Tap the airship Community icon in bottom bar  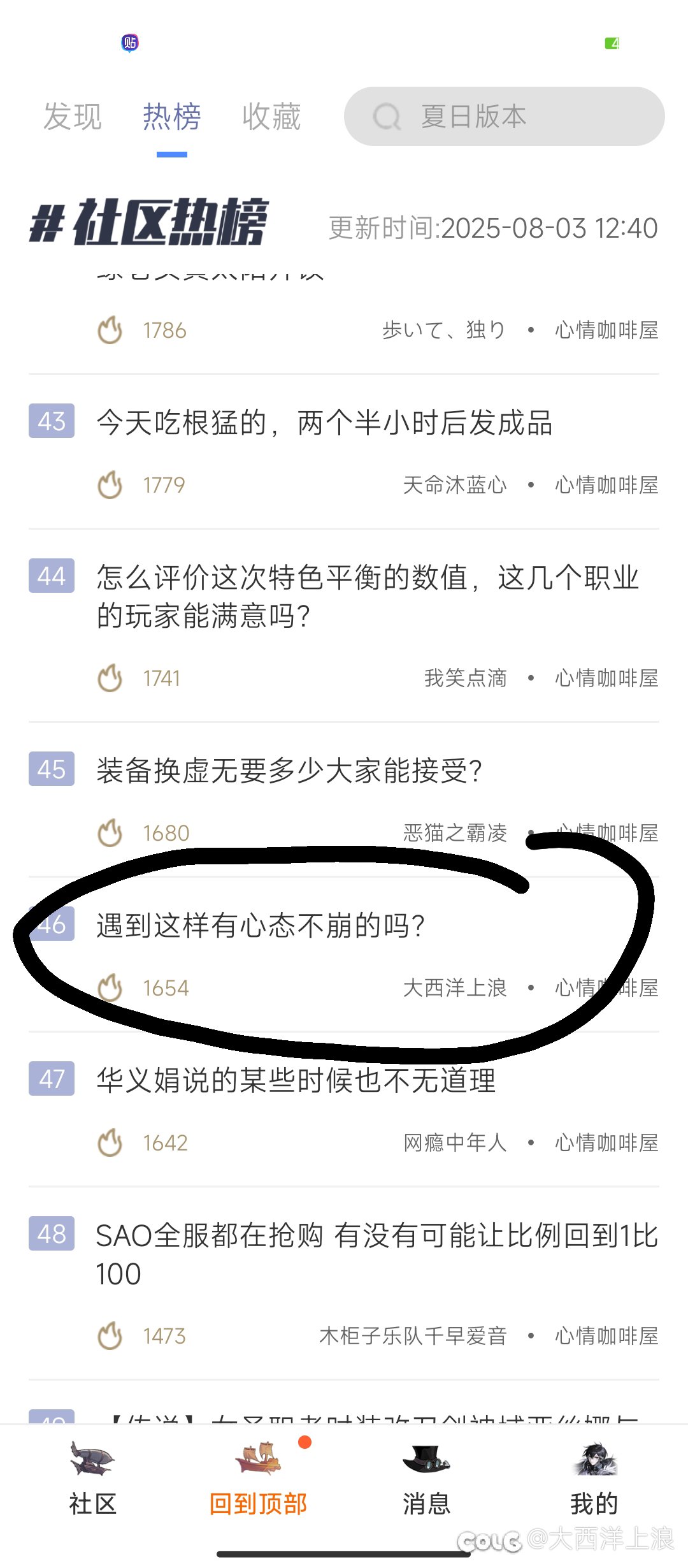(91, 1460)
